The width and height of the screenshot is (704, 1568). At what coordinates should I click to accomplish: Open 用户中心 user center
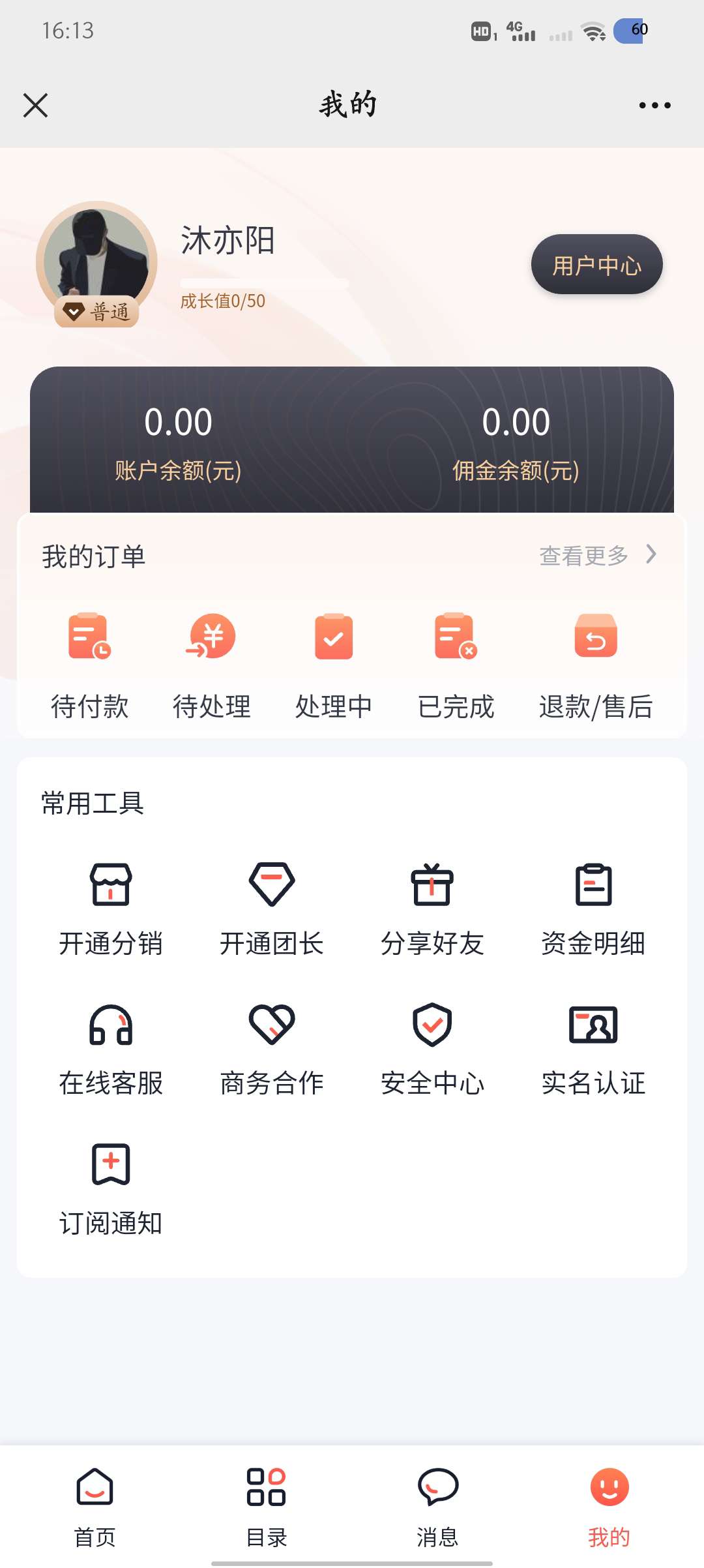tap(596, 265)
